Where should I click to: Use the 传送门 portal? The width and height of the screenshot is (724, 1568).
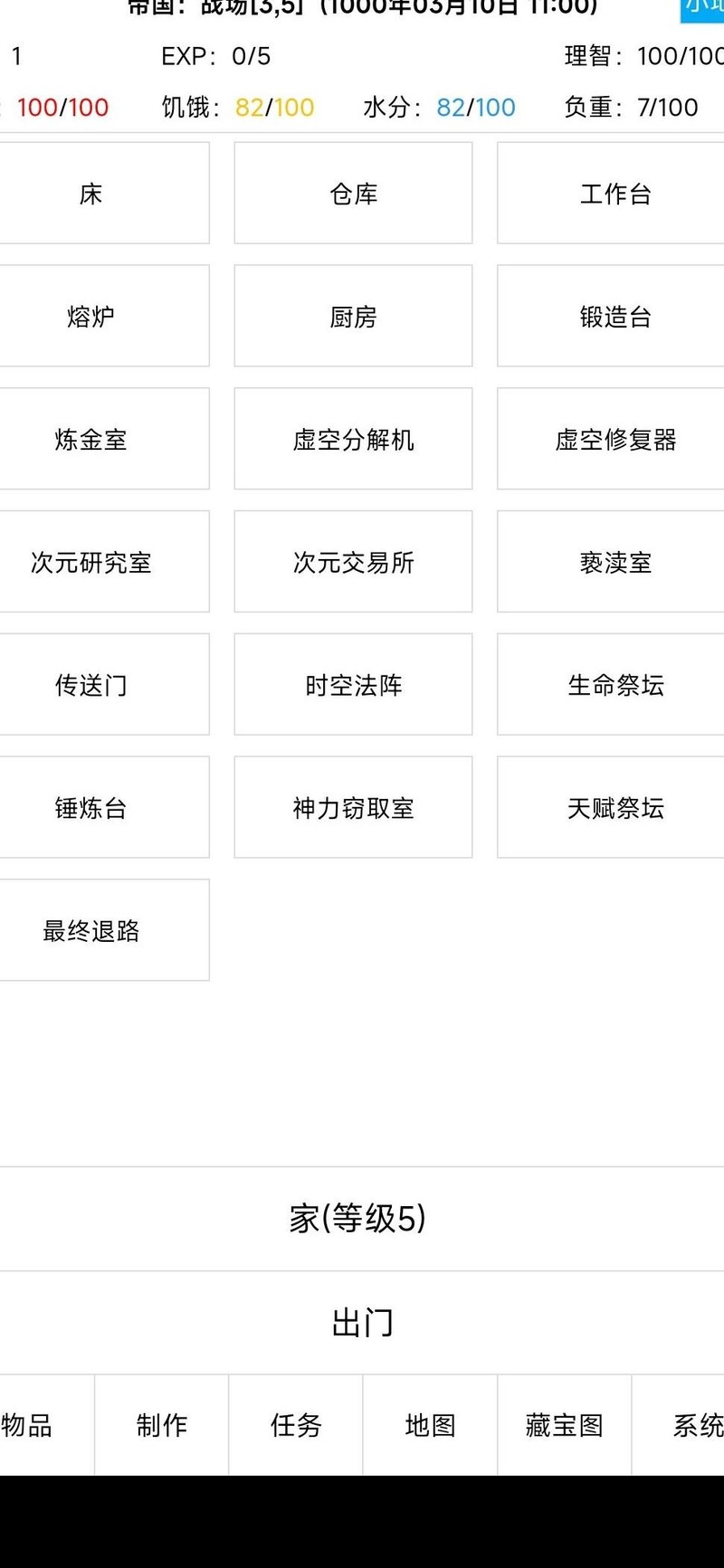pos(90,685)
